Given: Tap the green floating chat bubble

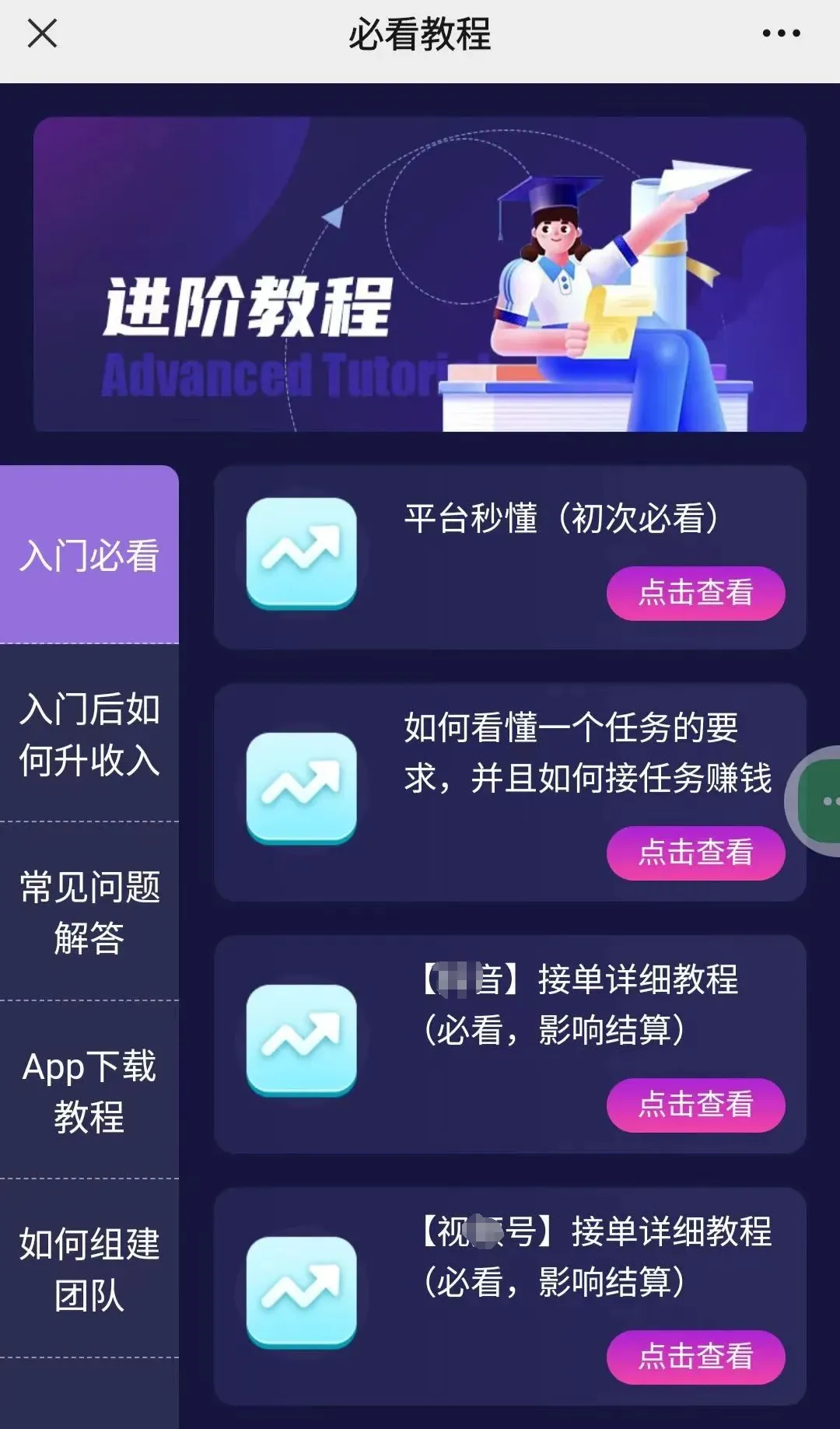Looking at the screenshot, I should (818, 800).
